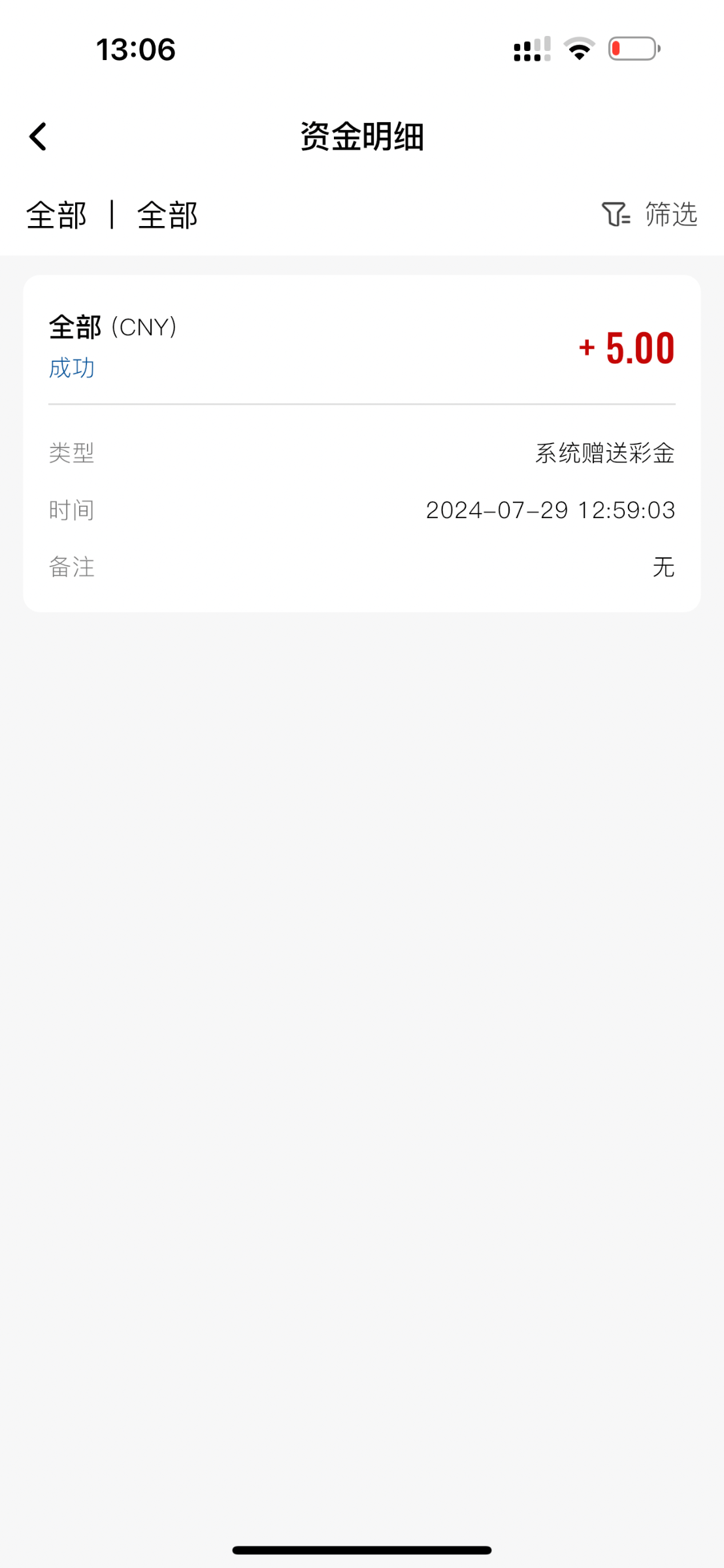The image size is (724, 1568).
Task: Open the 筛选 filter
Action: (x=650, y=214)
